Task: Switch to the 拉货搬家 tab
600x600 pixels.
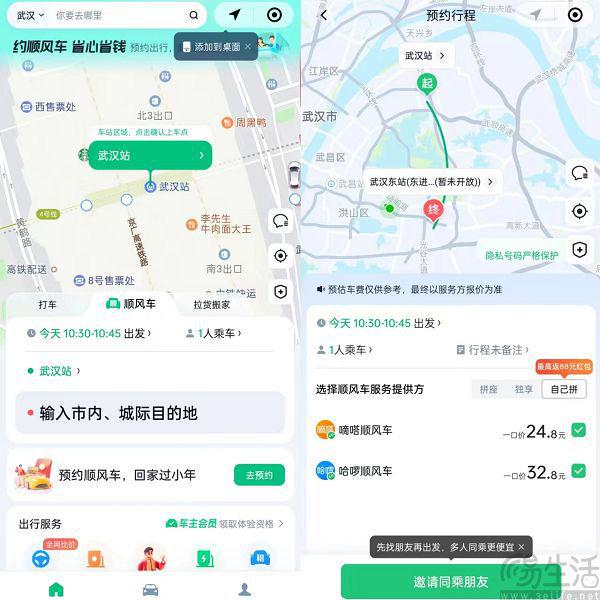Action: pyautogui.click(x=211, y=304)
